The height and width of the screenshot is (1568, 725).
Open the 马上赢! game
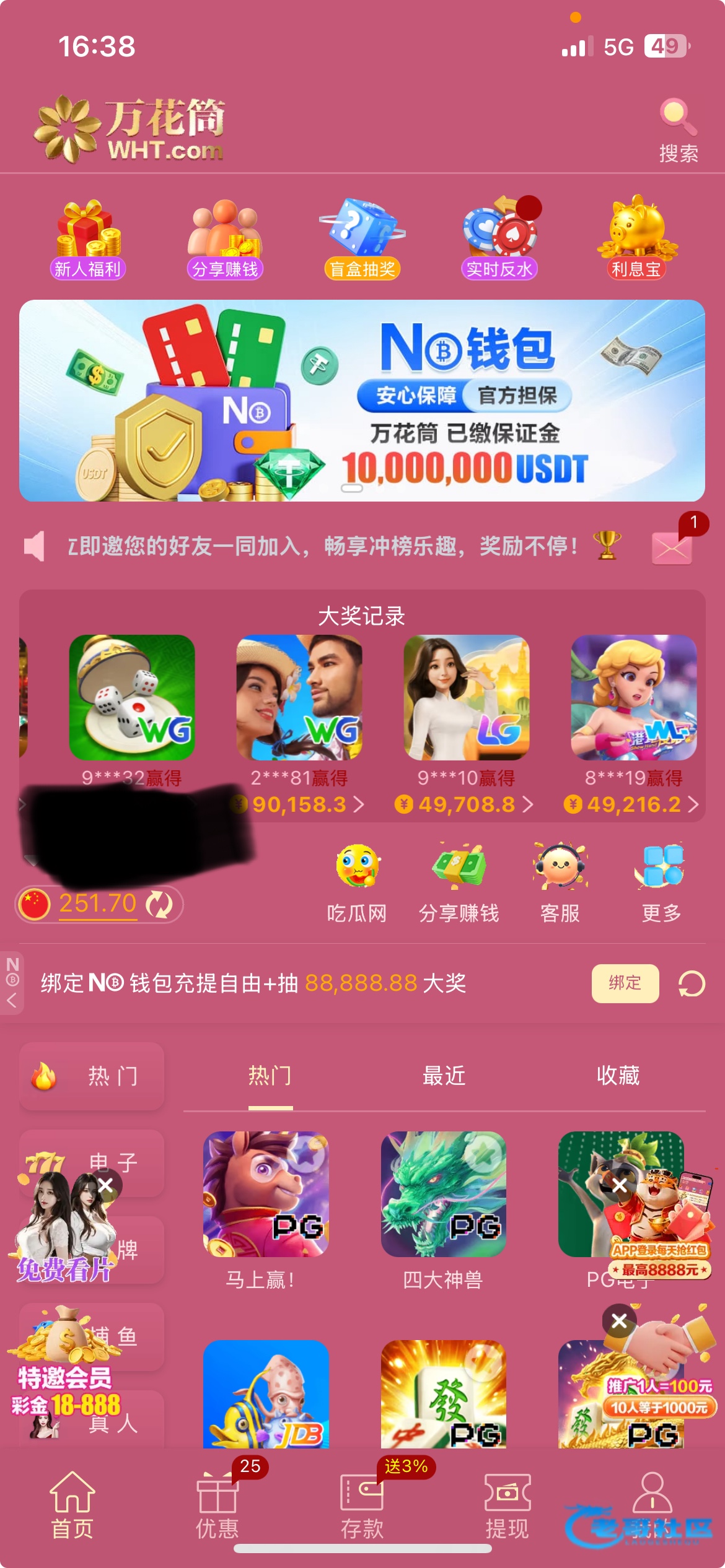pos(266,1195)
